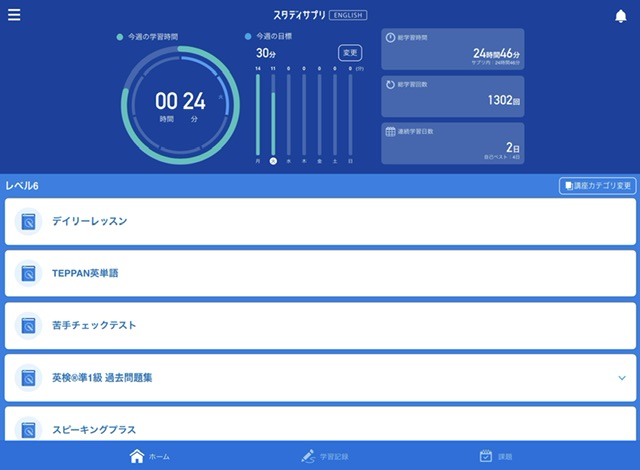
Task: Expand 英検準1級 過去問題集 row
Action: click(621, 378)
